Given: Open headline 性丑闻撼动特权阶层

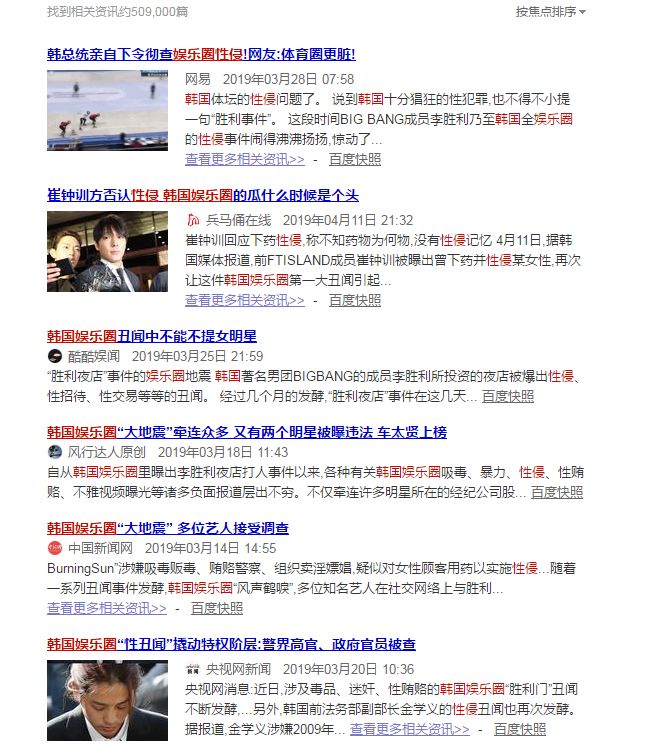Looking at the screenshot, I should coord(231,644).
